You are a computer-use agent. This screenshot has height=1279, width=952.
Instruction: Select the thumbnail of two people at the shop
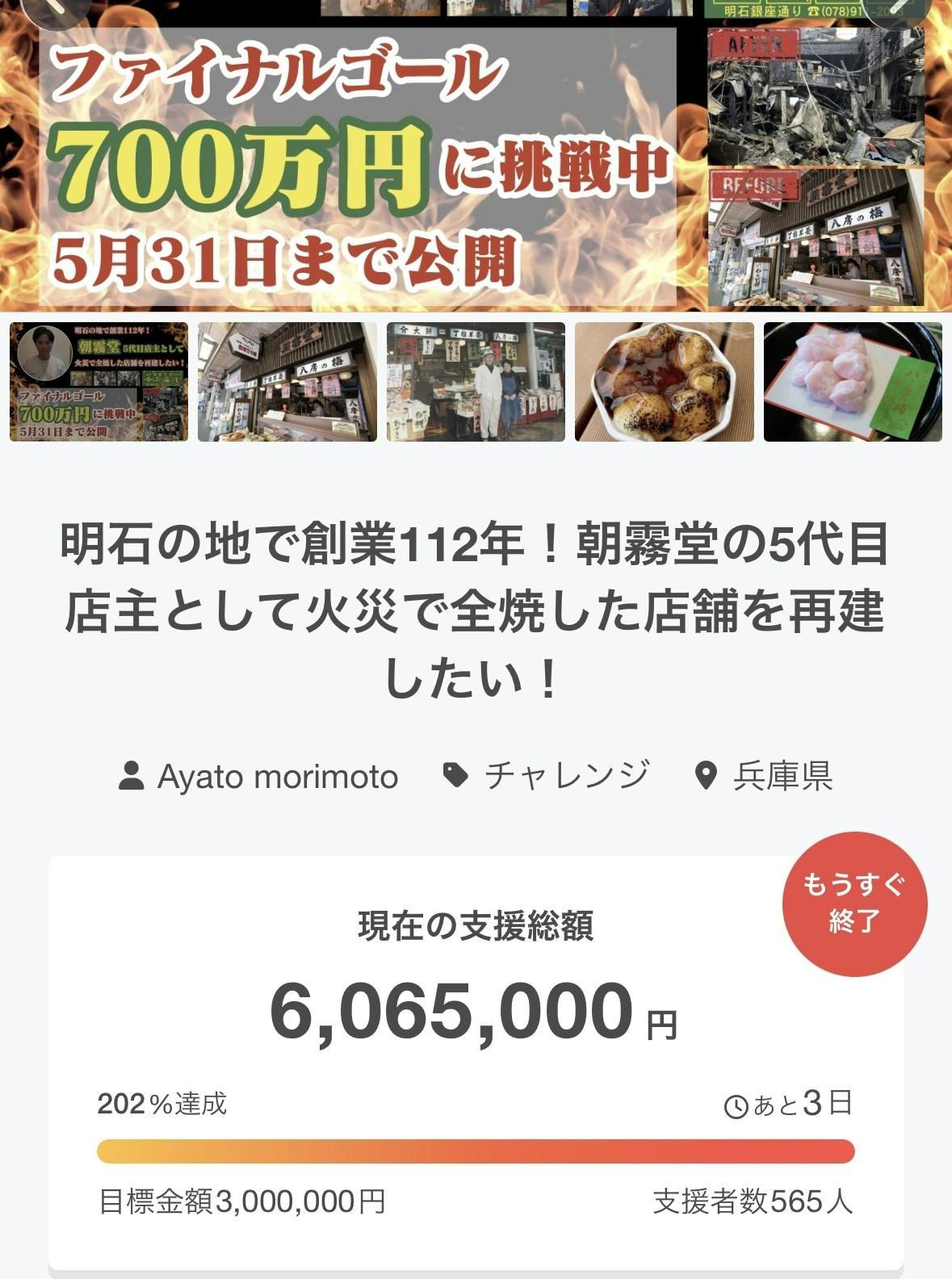476,382
